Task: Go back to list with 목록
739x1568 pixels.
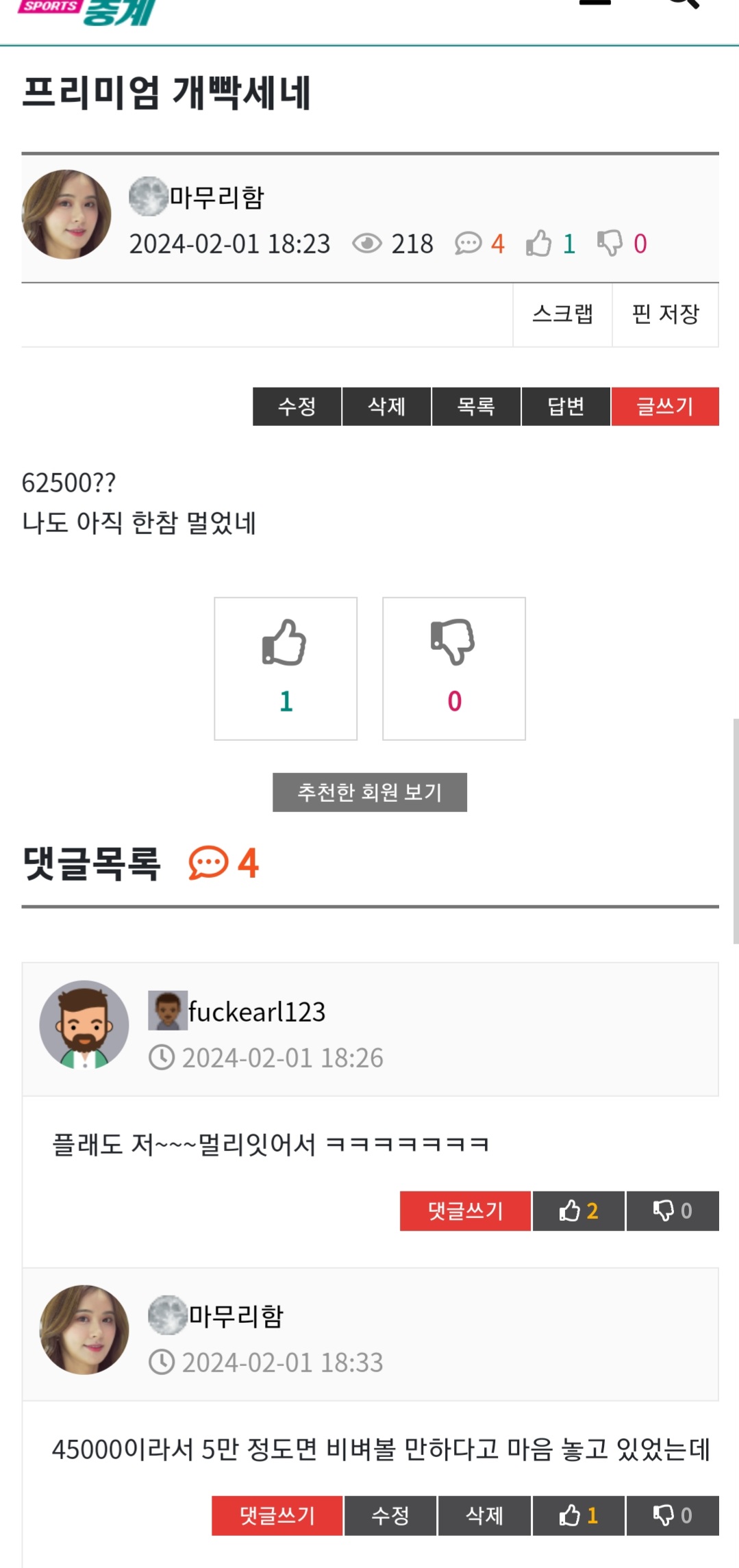Action: pos(476,406)
